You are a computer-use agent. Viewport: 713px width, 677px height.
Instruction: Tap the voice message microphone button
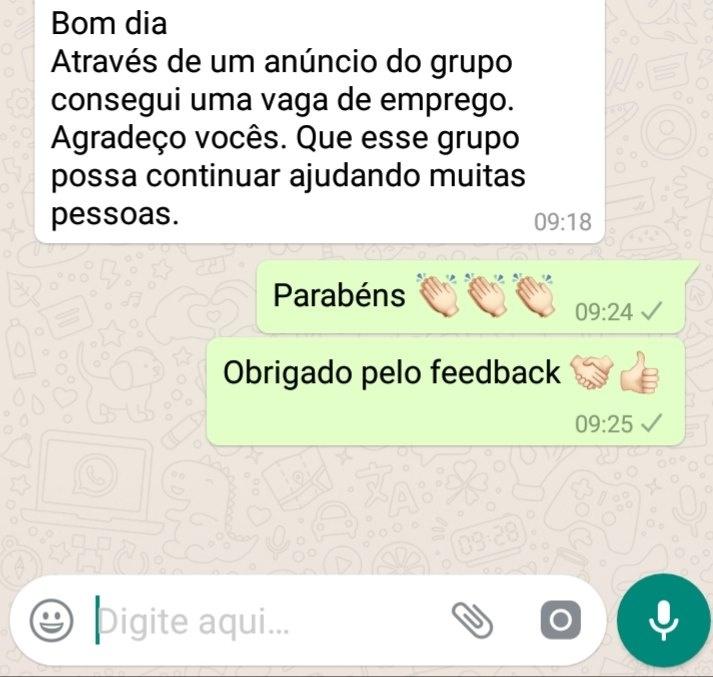pyautogui.click(x=661, y=620)
